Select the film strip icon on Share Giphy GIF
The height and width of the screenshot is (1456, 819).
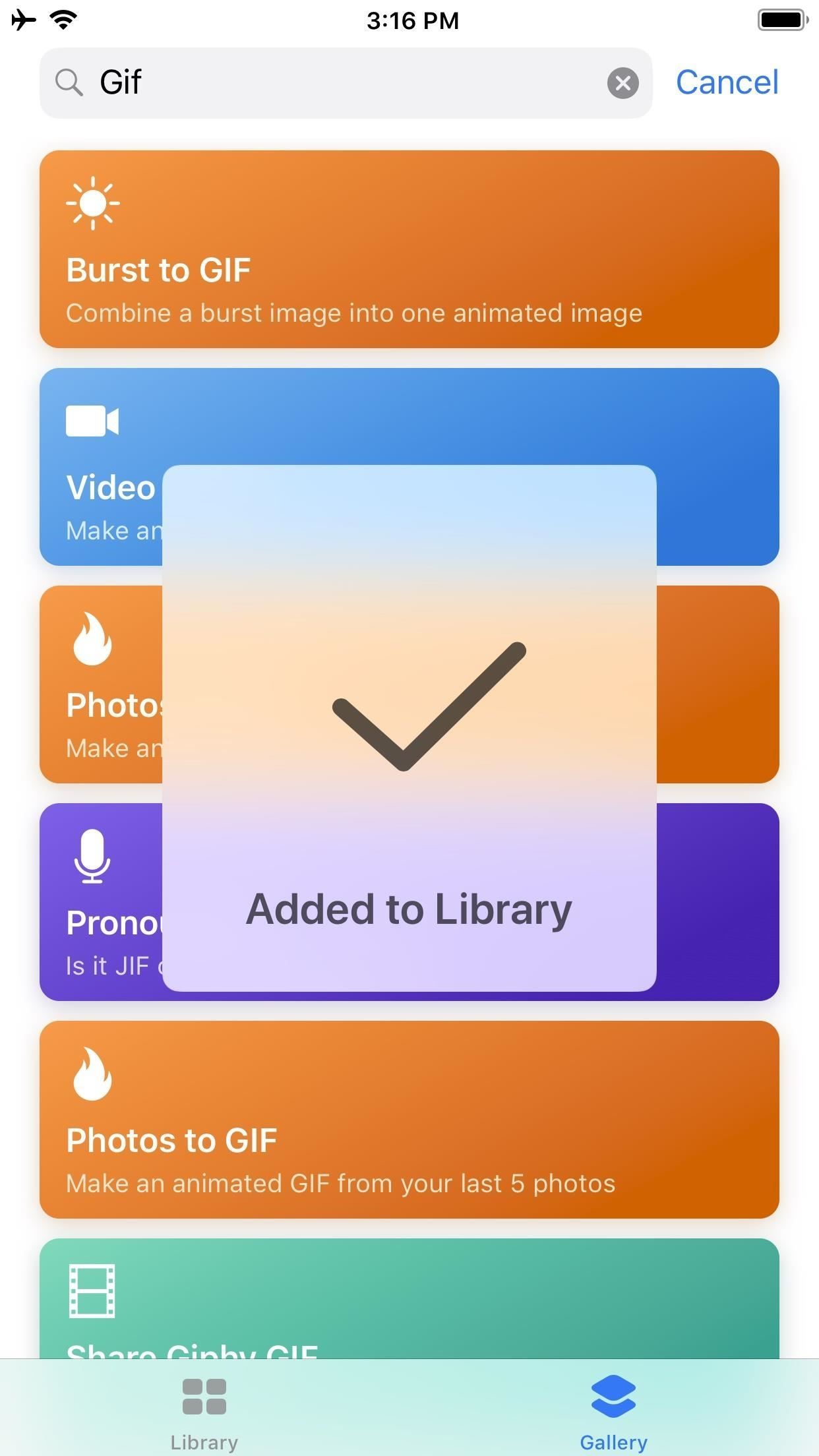(92, 1292)
